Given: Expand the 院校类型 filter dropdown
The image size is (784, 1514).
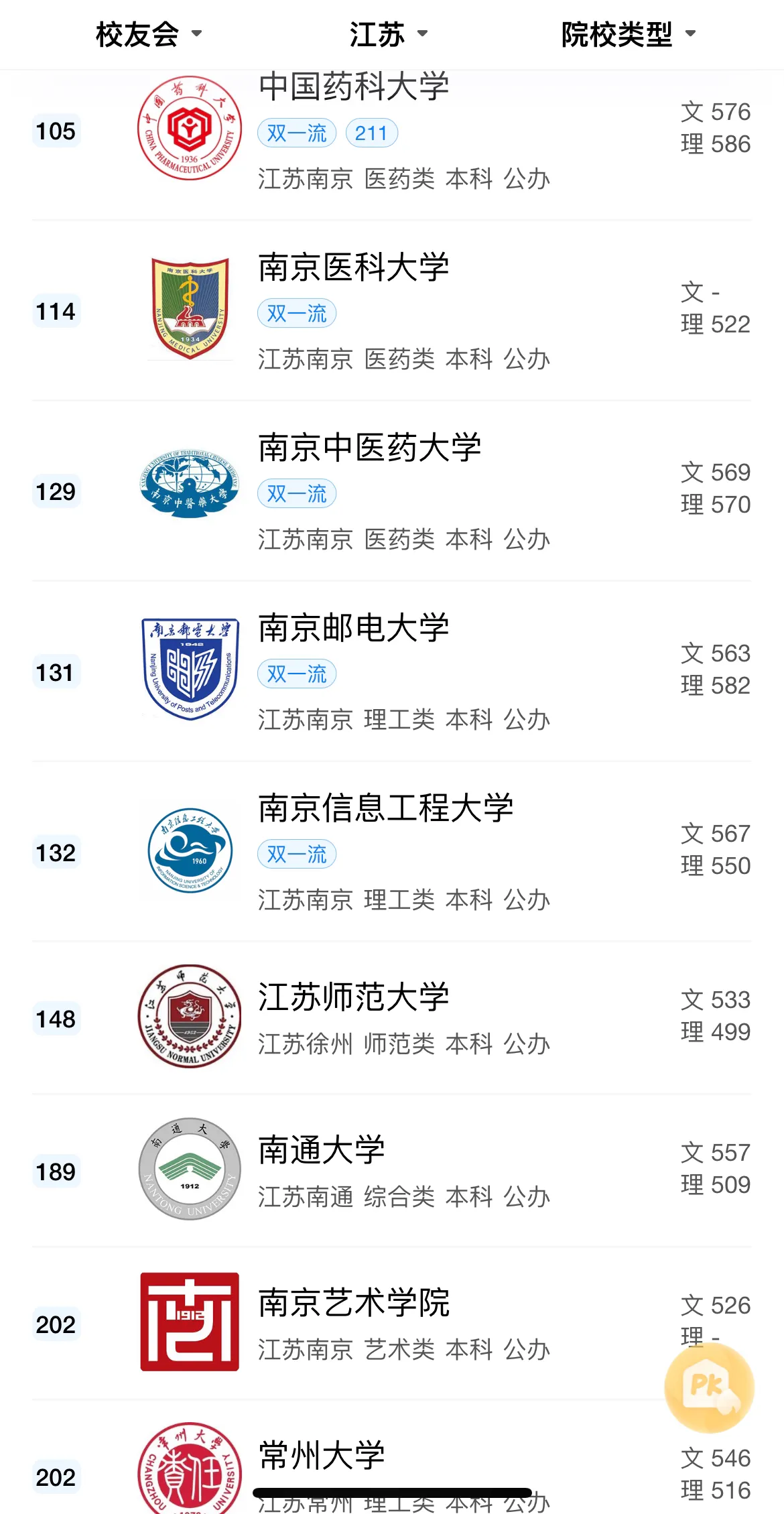Looking at the screenshot, I should pyautogui.click(x=629, y=34).
